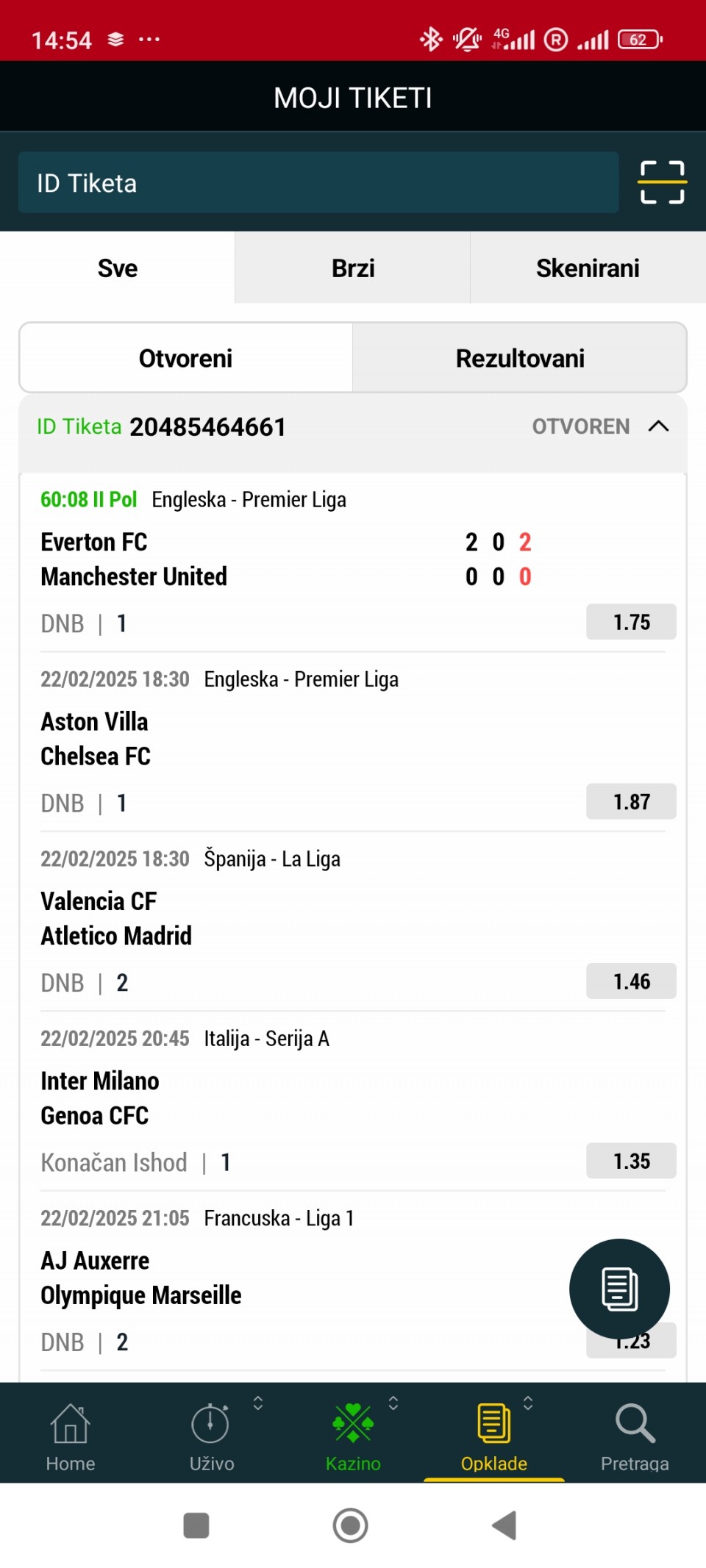The height and width of the screenshot is (1568, 706).
Task: Switch to the Brzi tab
Action: coord(353,268)
